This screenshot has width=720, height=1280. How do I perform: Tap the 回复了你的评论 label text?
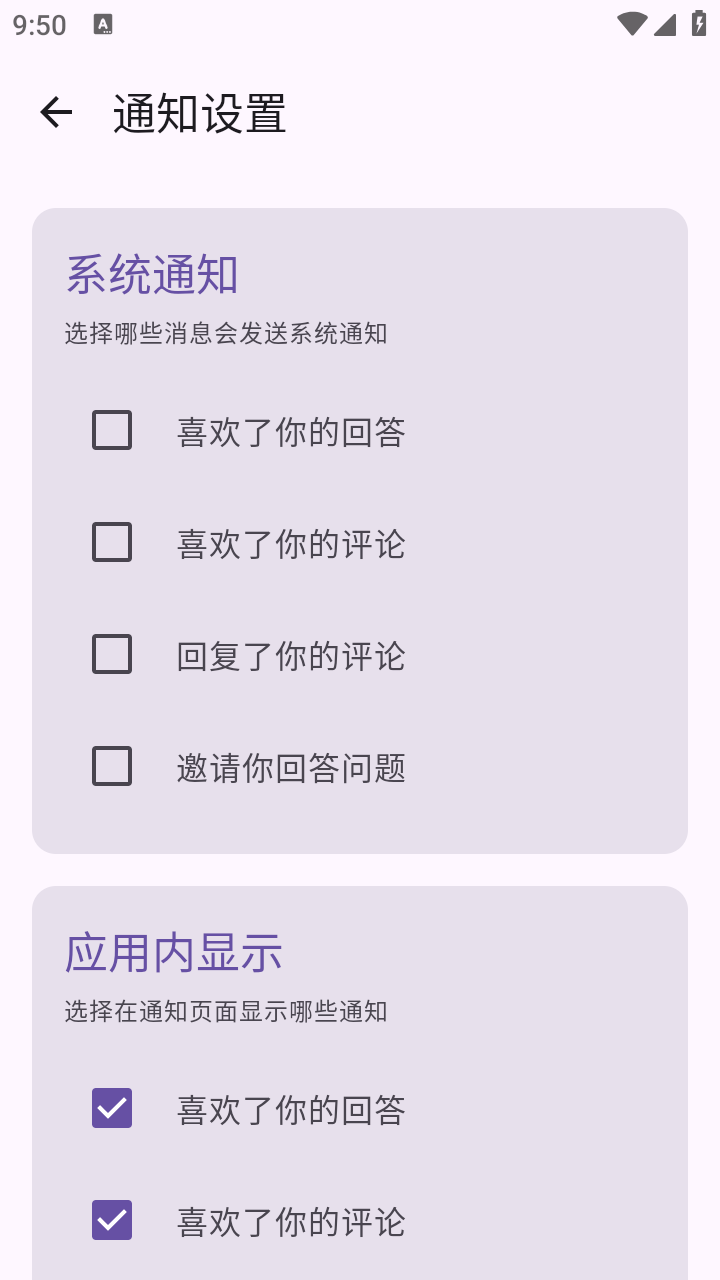(290, 654)
